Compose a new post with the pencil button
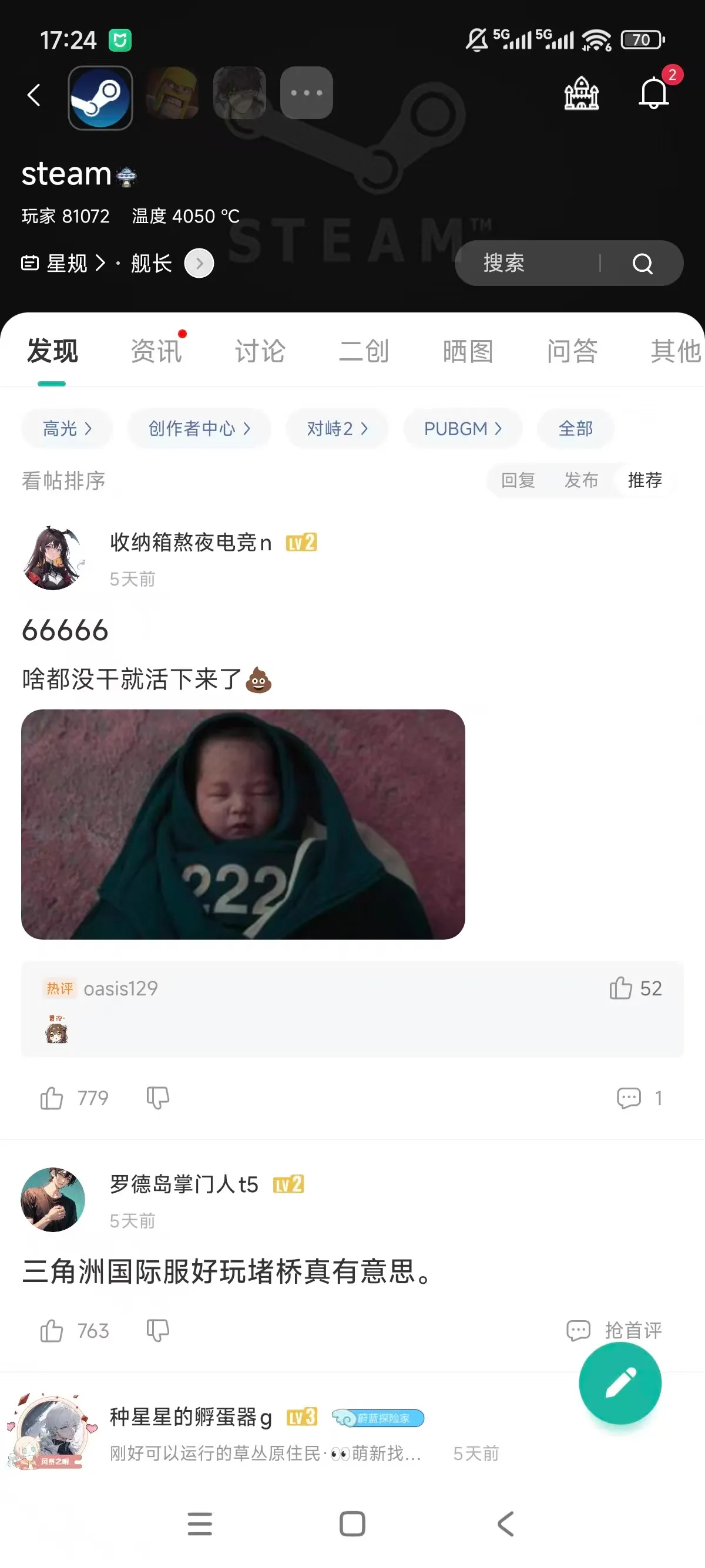The width and height of the screenshot is (705, 1568). (x=620, y=1383)
